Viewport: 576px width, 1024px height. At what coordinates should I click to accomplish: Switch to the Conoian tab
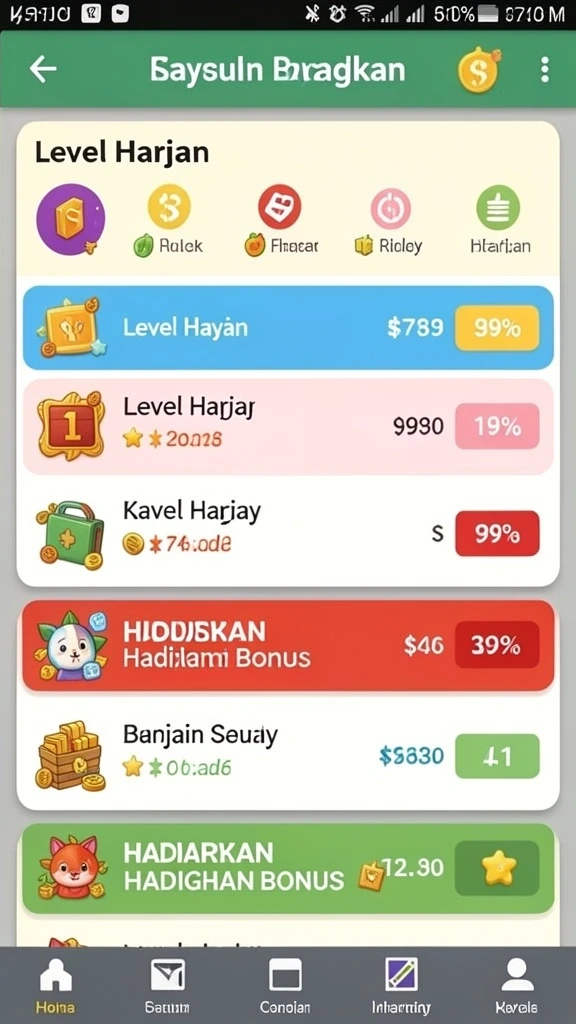[285, 984]
